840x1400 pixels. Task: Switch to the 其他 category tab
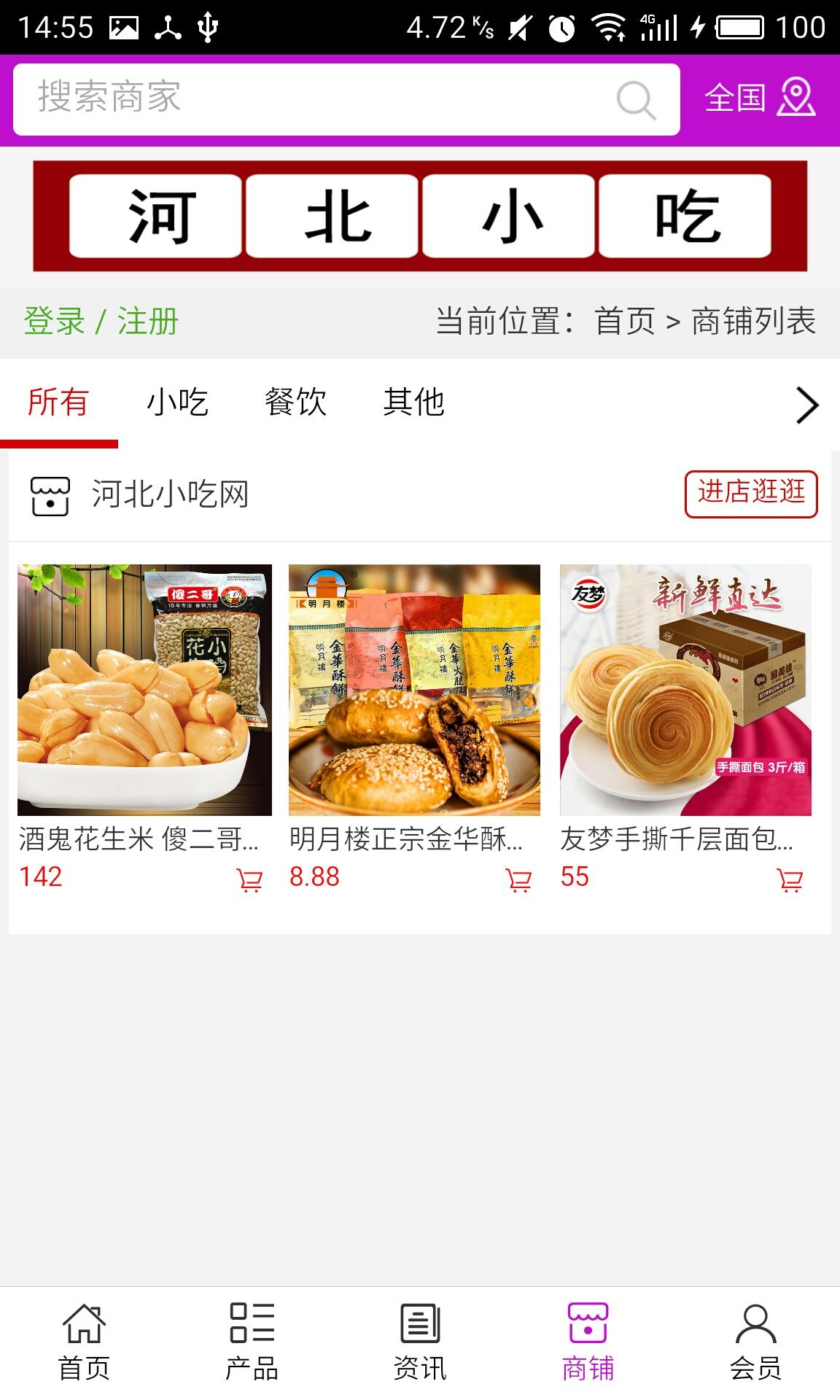[413, 402]
